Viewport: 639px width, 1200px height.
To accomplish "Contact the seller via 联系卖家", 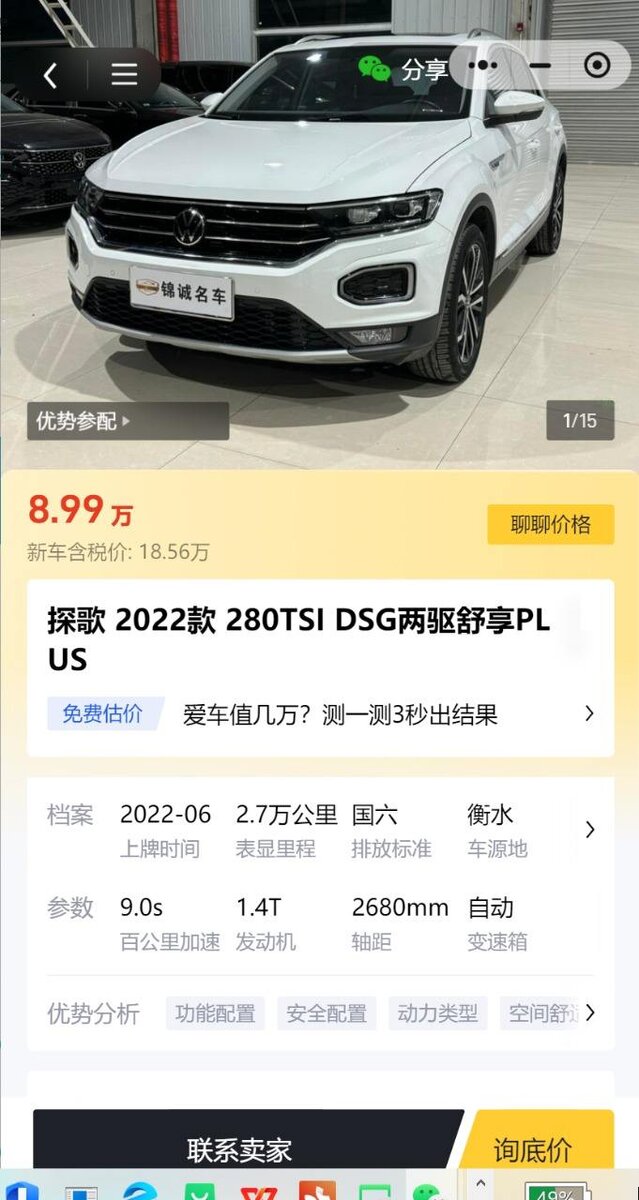I will point(240,1150).
